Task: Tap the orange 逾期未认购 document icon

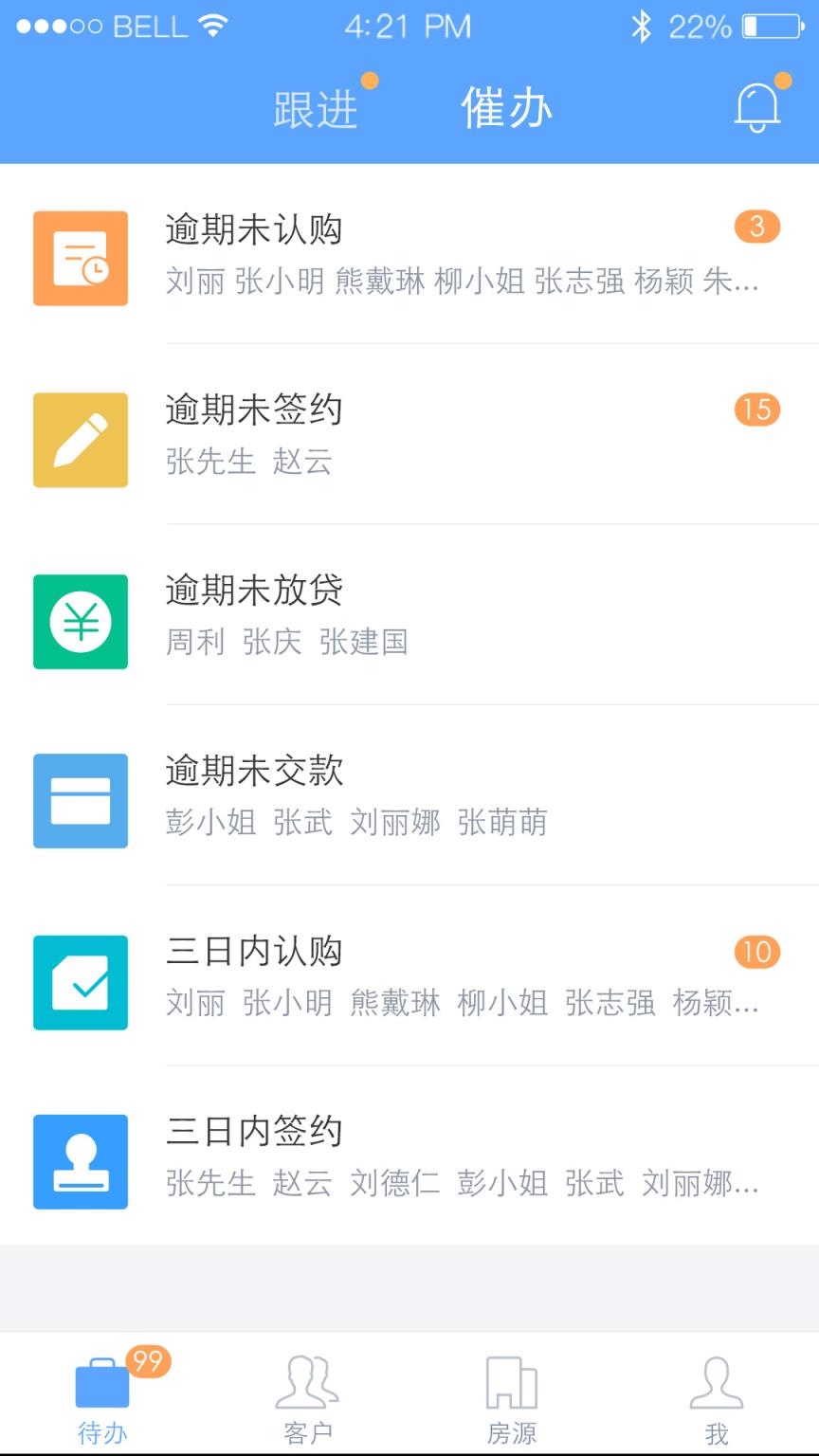Action: (80, 258)
